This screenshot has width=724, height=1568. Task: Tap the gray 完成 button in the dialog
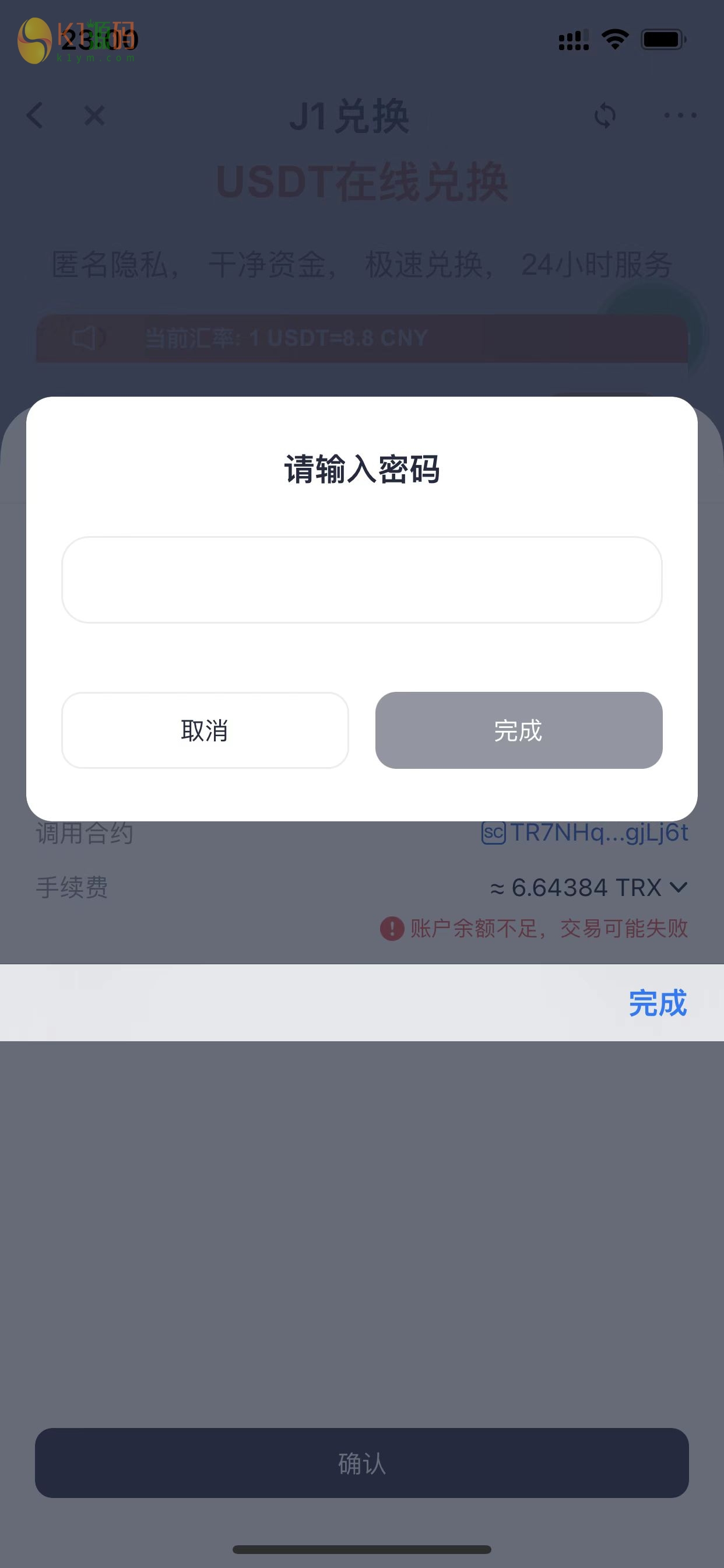[x=518, y=730]
